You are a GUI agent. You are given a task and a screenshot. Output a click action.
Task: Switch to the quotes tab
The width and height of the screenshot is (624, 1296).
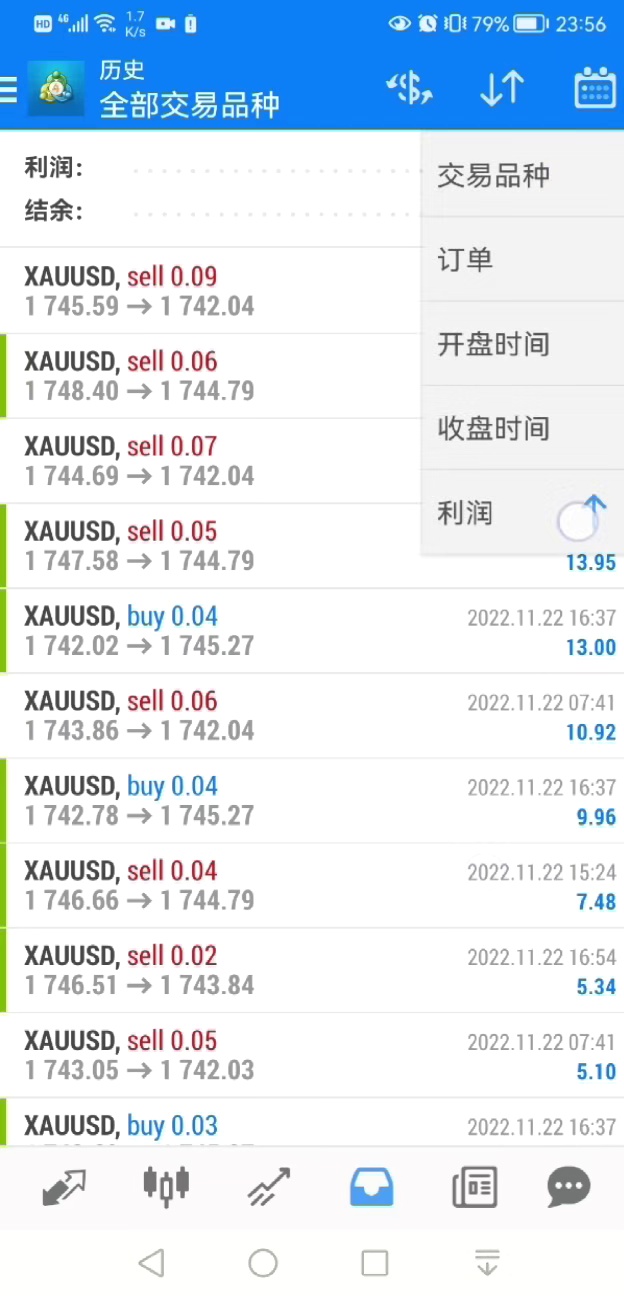[x=64, y=1187]
